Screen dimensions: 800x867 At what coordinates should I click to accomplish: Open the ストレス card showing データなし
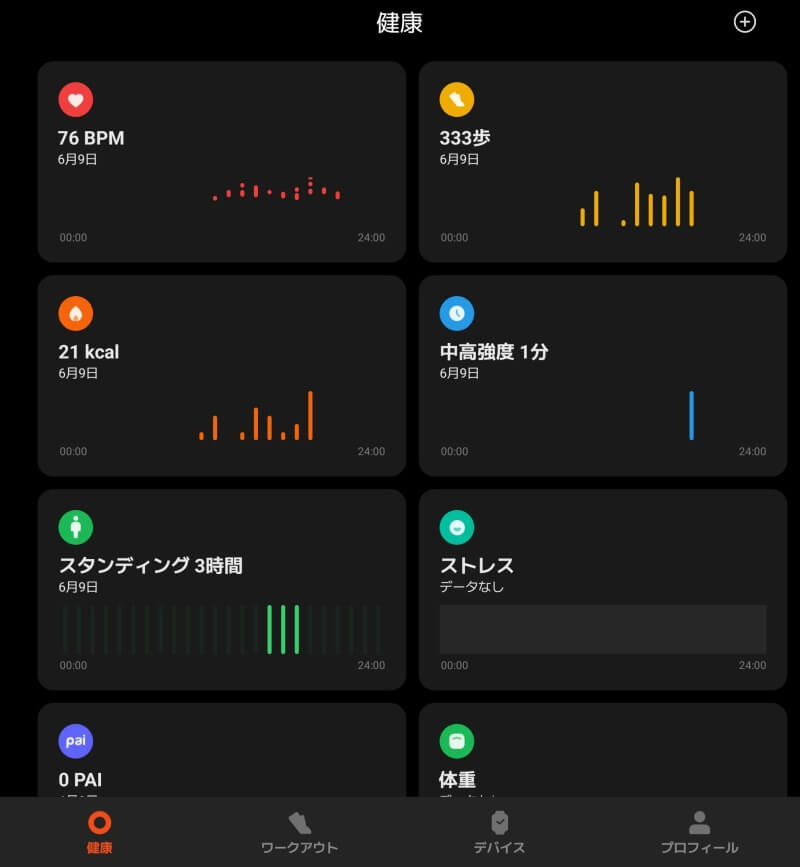603,590
